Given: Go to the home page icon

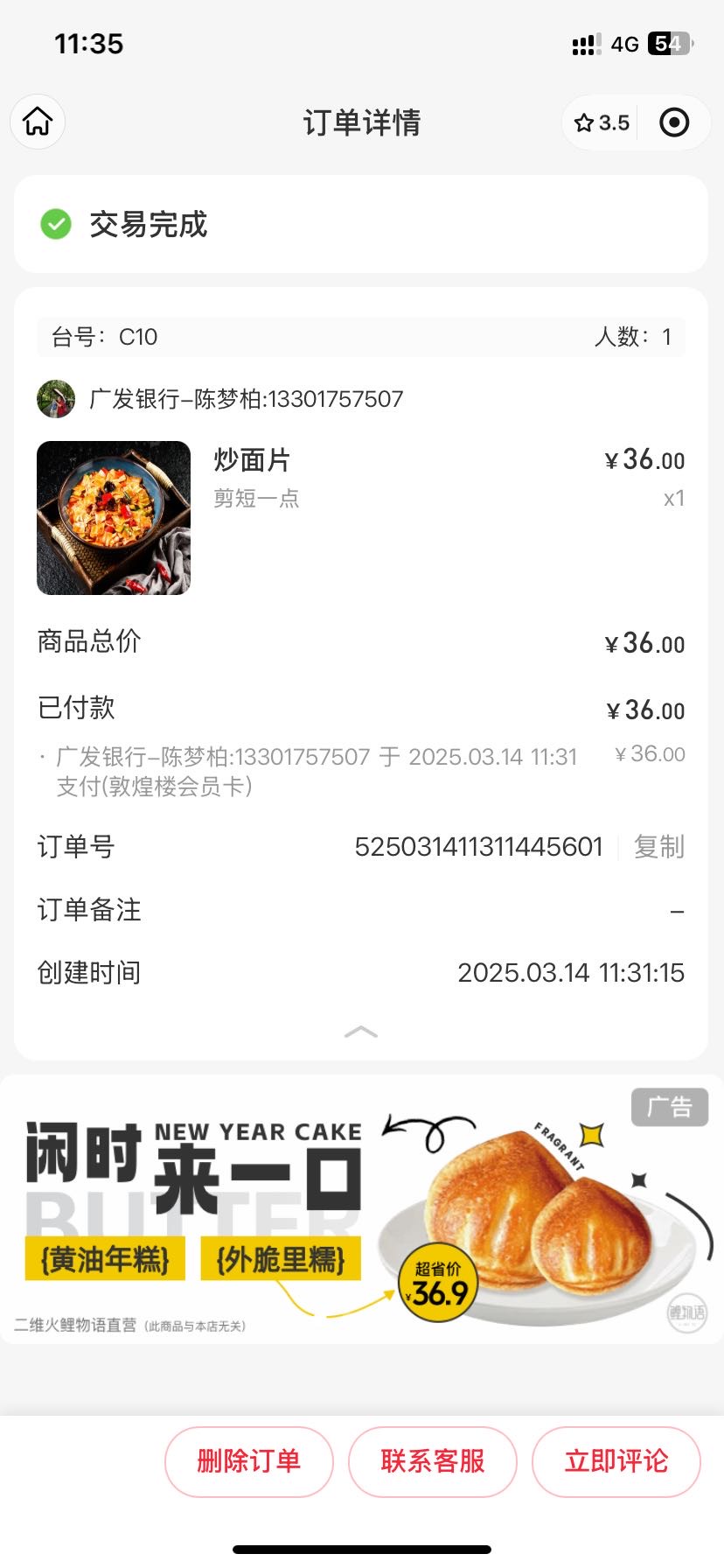Looking at the screenshot, I should click(x=38, y=122).
